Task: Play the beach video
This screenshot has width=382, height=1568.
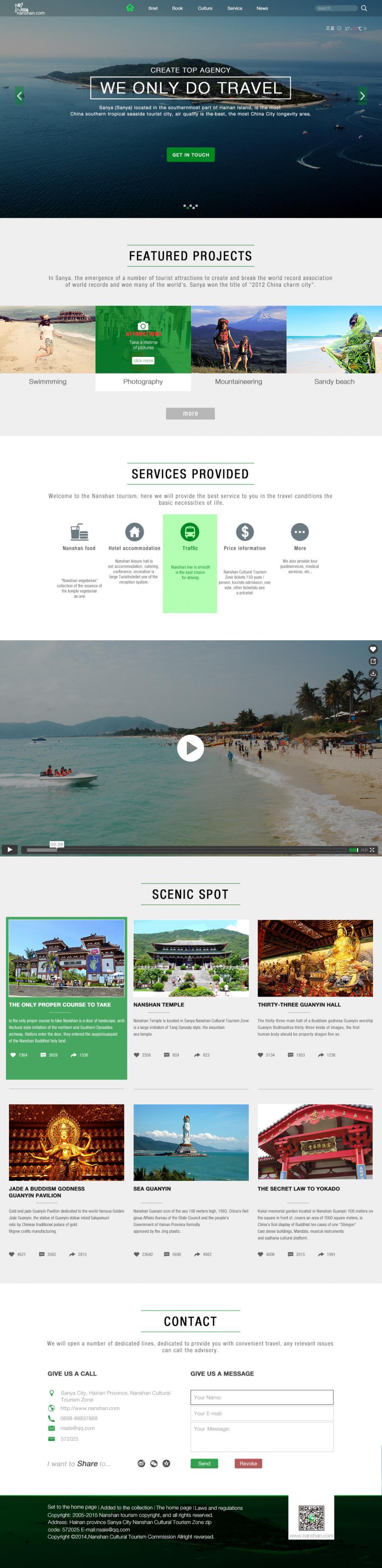Action: pos(191,748)
